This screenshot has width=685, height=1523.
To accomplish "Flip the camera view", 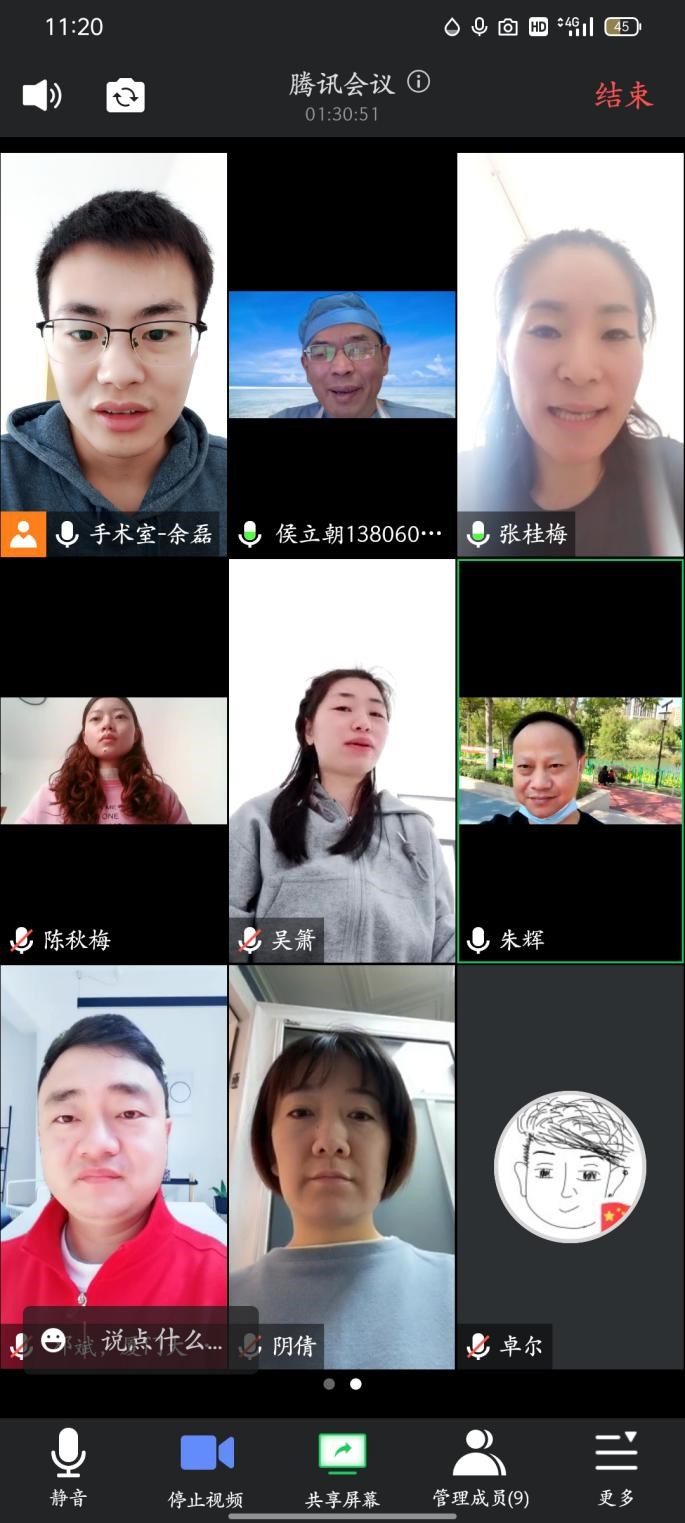I will coord(126,96).
